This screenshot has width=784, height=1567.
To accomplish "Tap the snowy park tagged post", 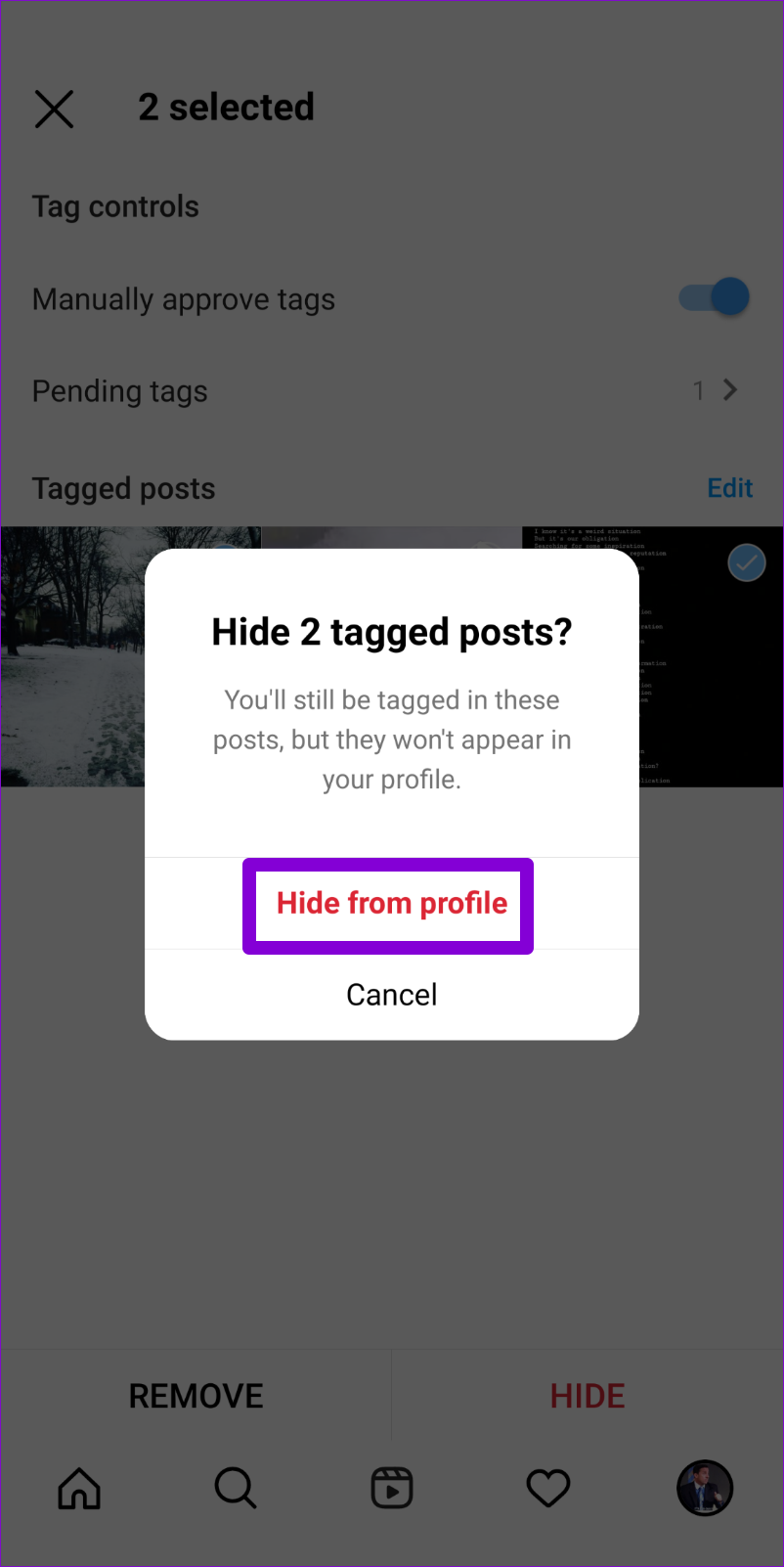I will [x=72, y=657].
